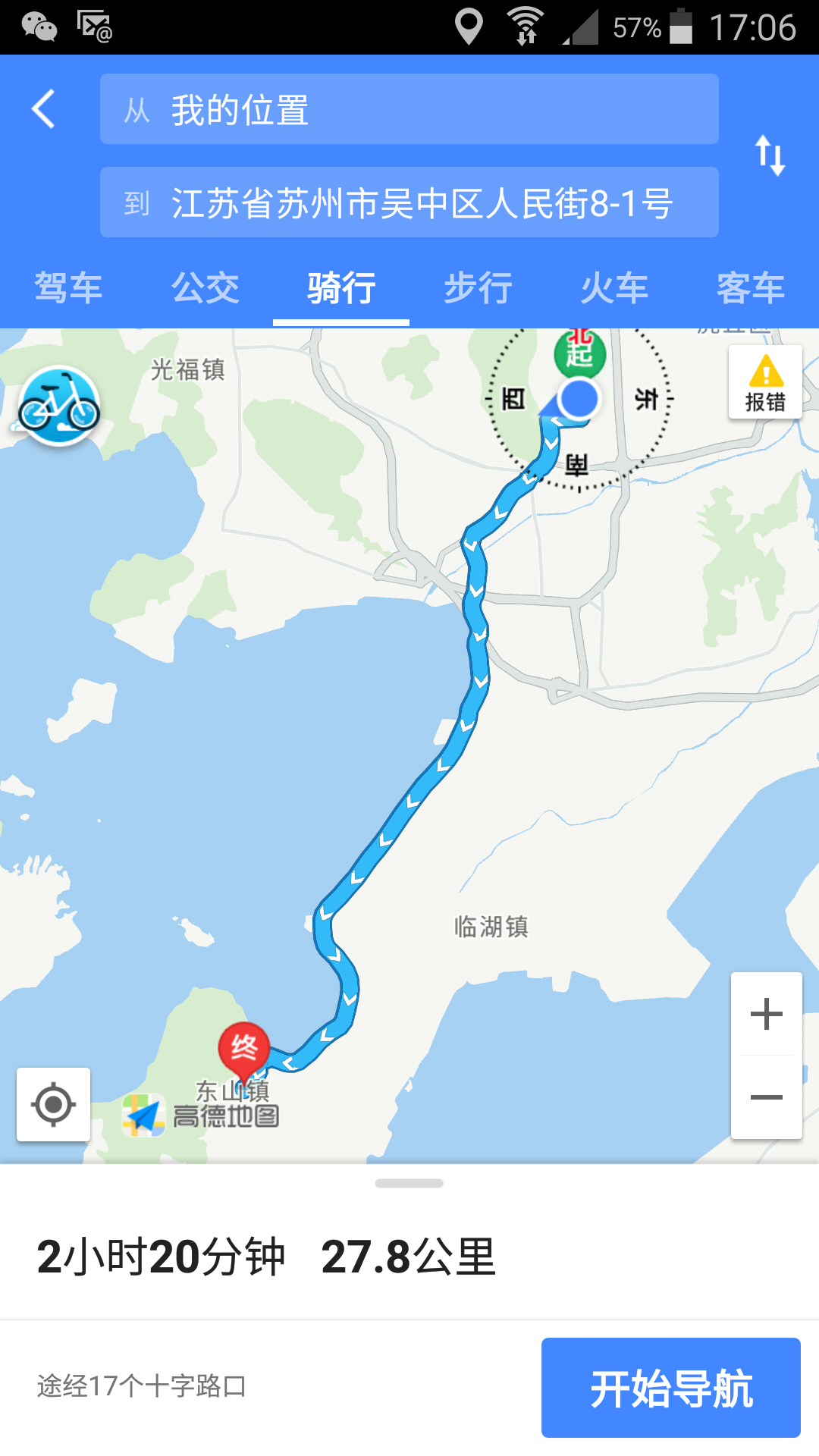The height and width of the screenshot is (1456, 819).
Task: Start navigation with 开始导航
Action: (671, 1388)
